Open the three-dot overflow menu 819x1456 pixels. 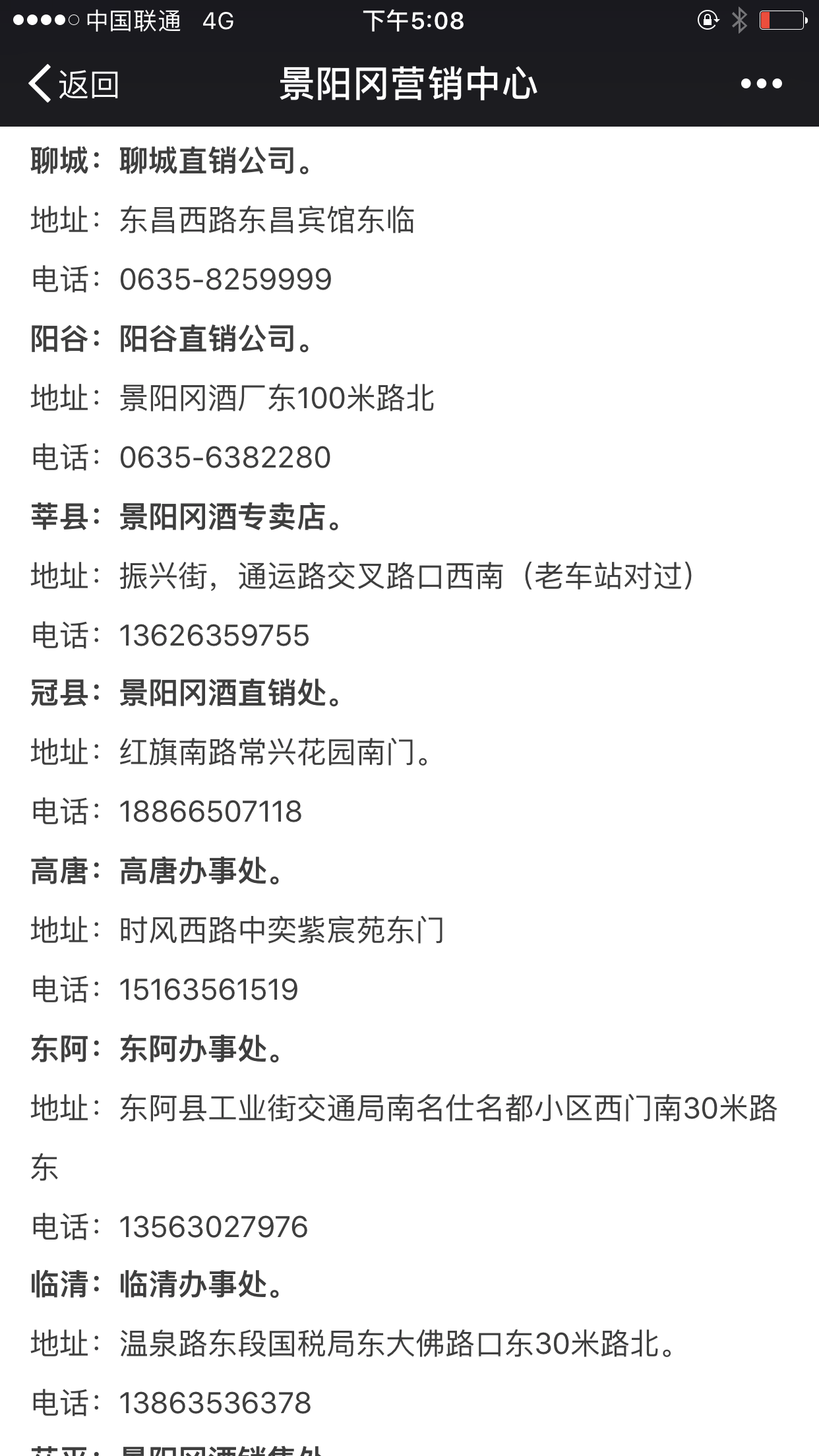click(x=761, y=84)
